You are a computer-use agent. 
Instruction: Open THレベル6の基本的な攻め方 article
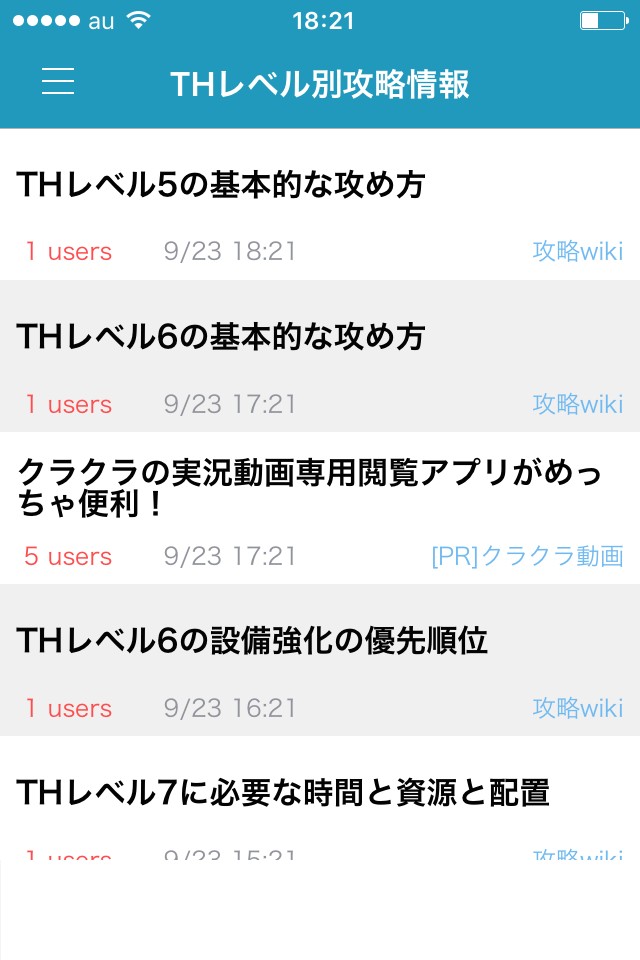point(222,337)
